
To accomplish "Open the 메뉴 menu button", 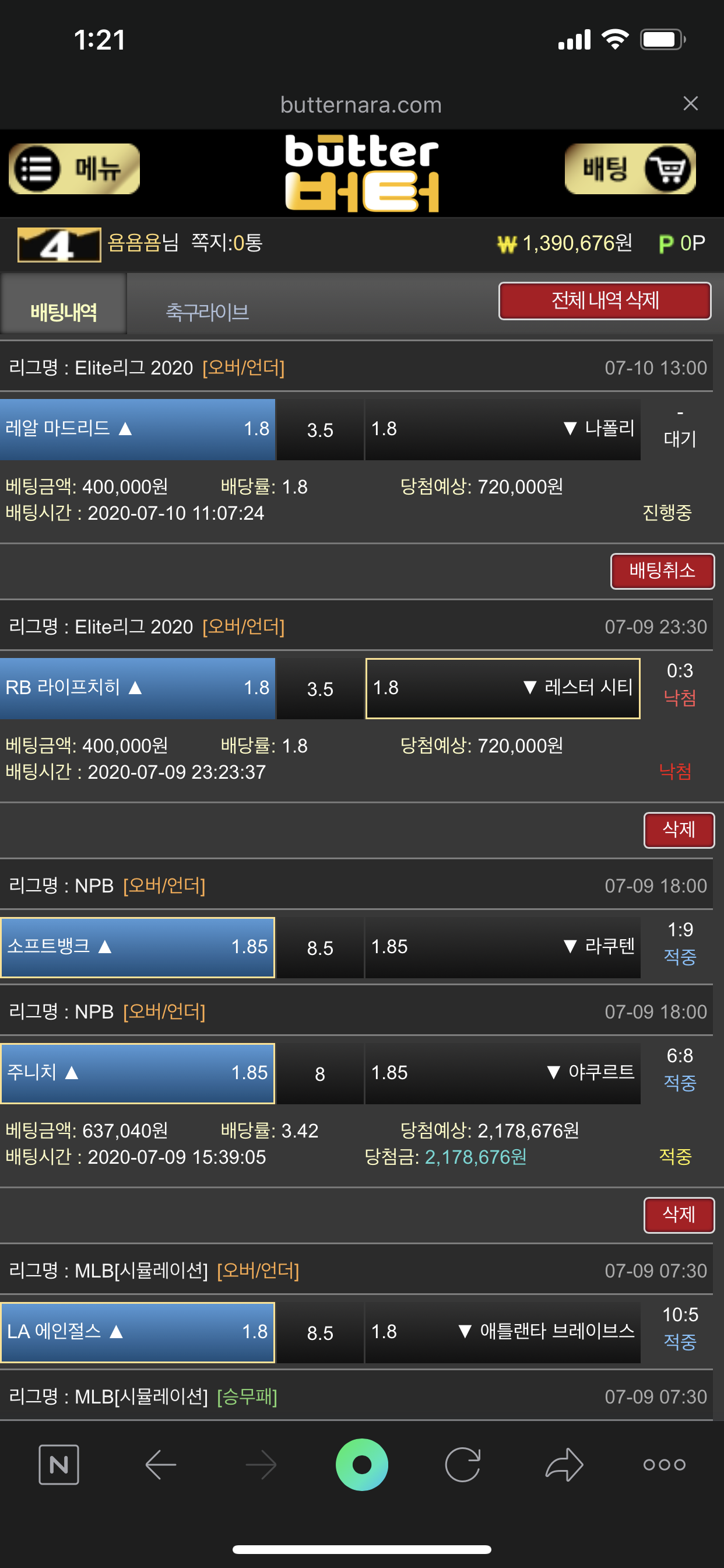I will coord(73,169).
